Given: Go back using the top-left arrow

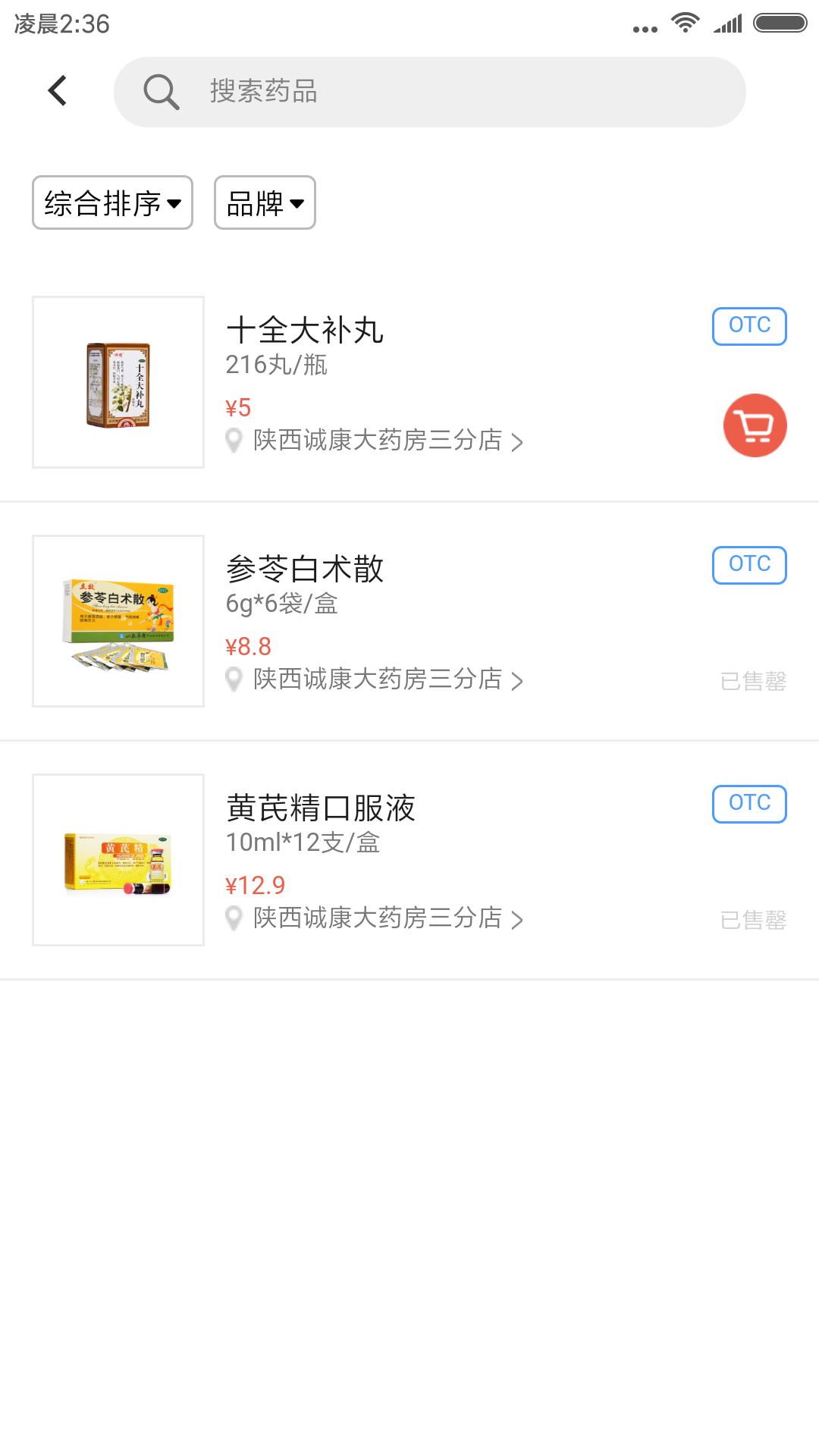Looking at the screenshot, I should (58, 91).
